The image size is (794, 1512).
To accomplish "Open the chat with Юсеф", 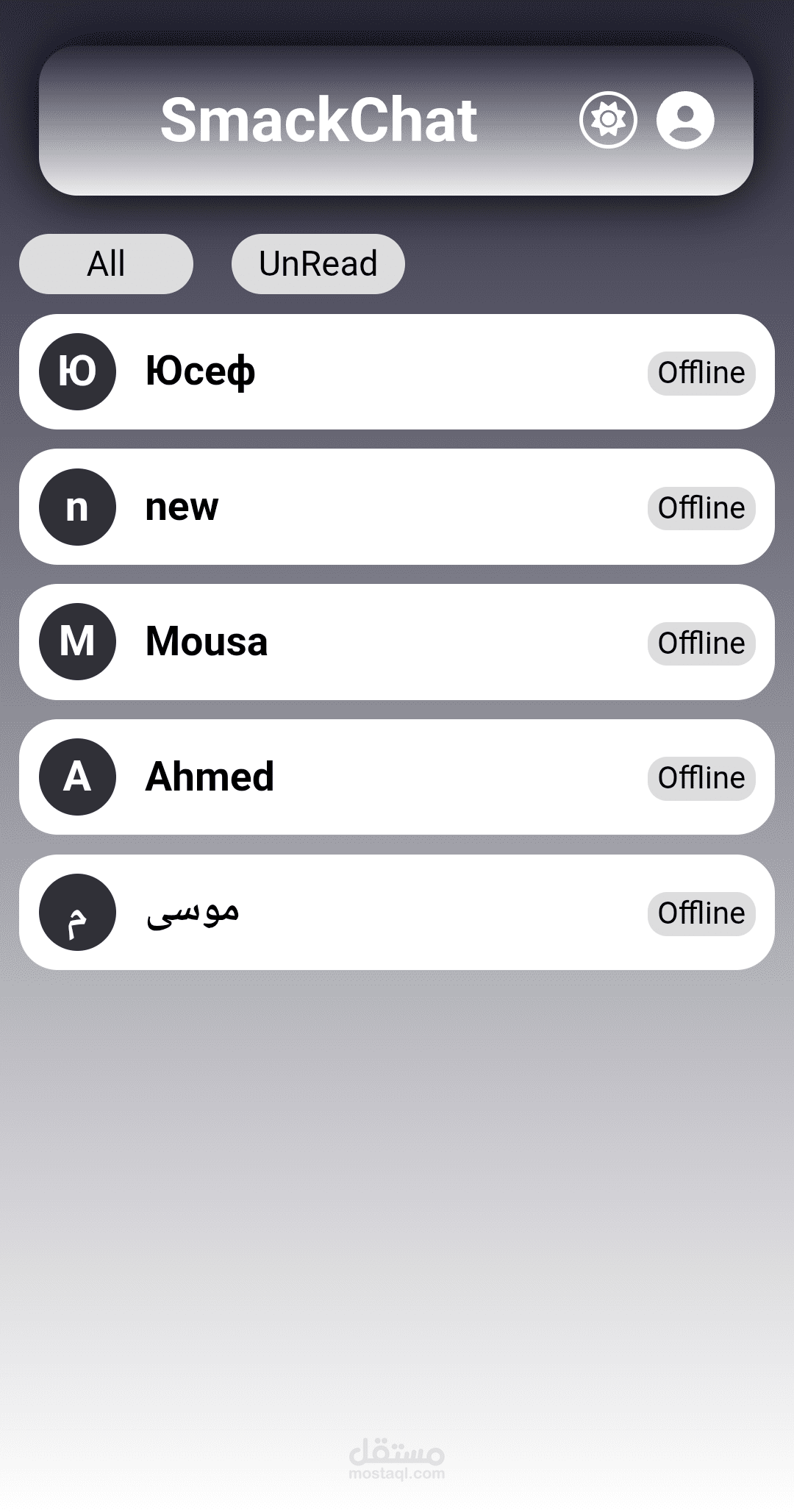I will tap(397, 372).
